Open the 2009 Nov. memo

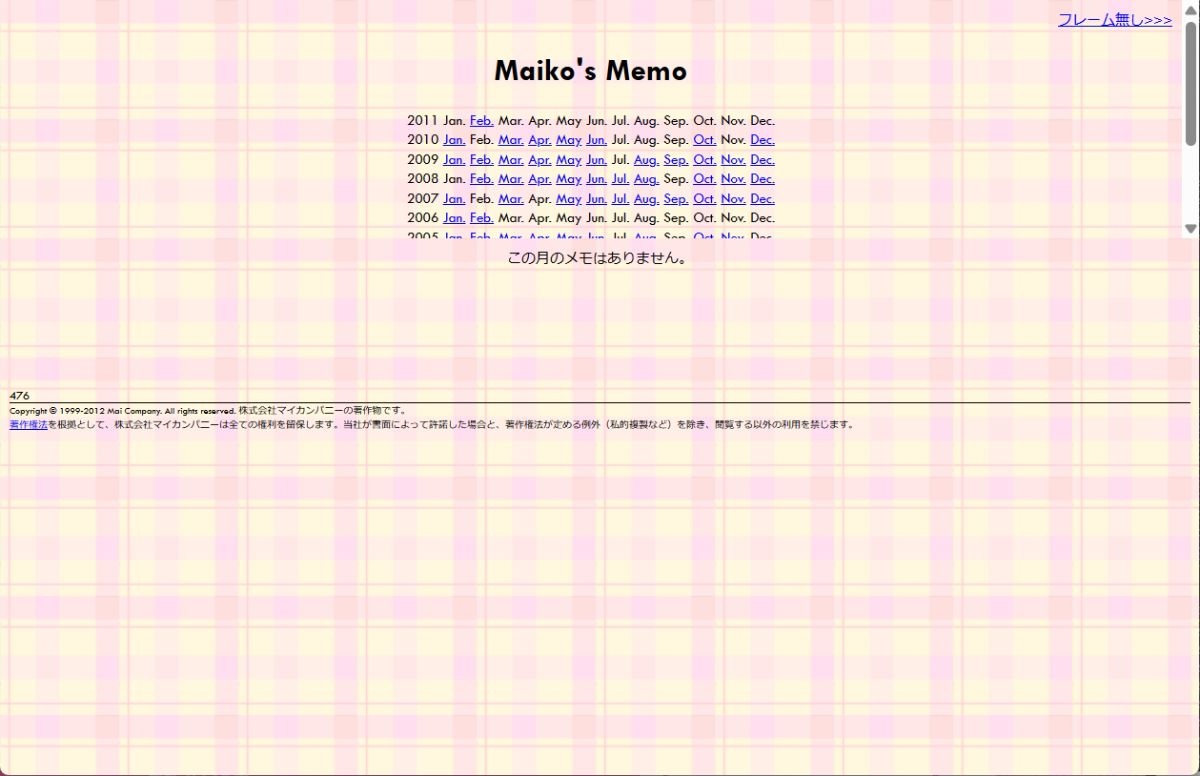tap(733, 160)
